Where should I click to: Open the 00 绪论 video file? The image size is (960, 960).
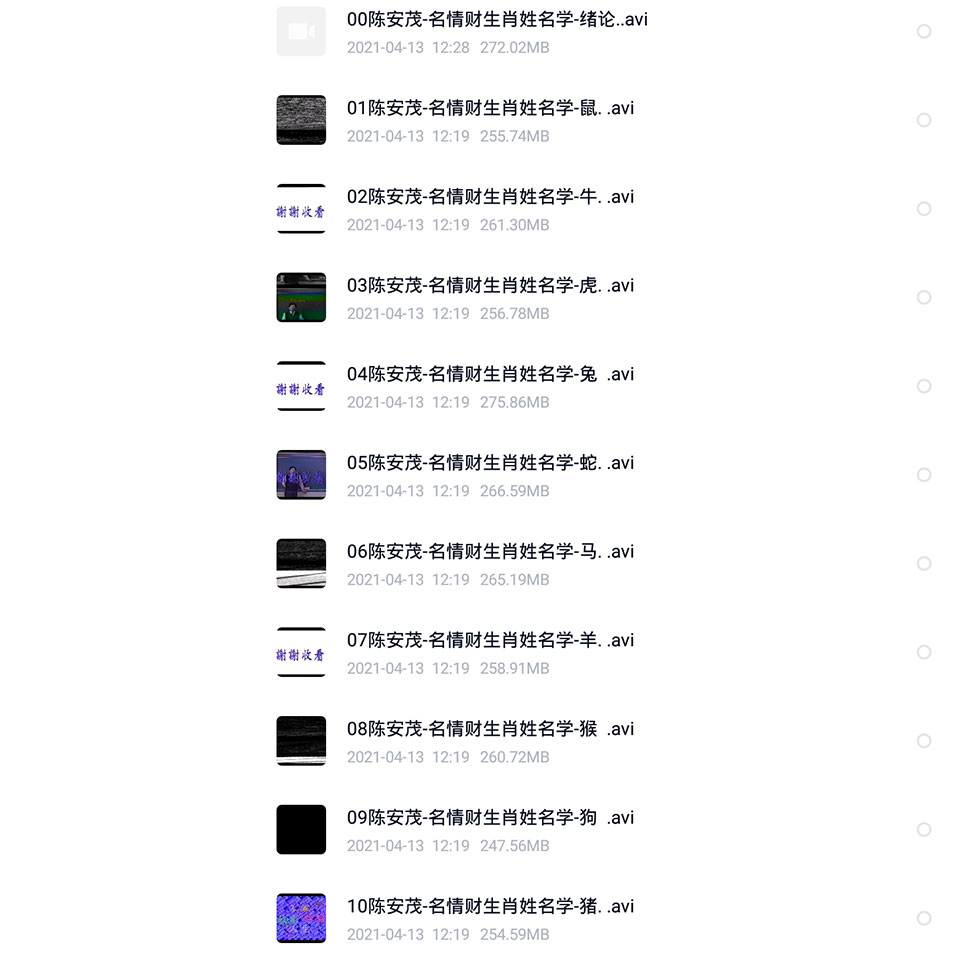click(x=496, y=20)
